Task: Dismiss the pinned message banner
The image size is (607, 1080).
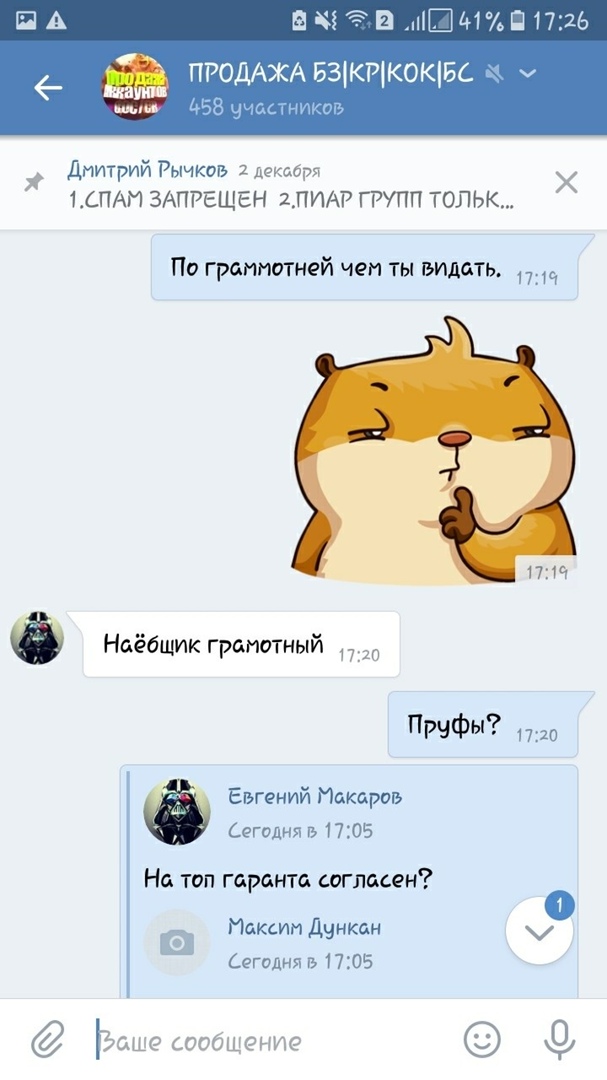Action: (566, 182)
